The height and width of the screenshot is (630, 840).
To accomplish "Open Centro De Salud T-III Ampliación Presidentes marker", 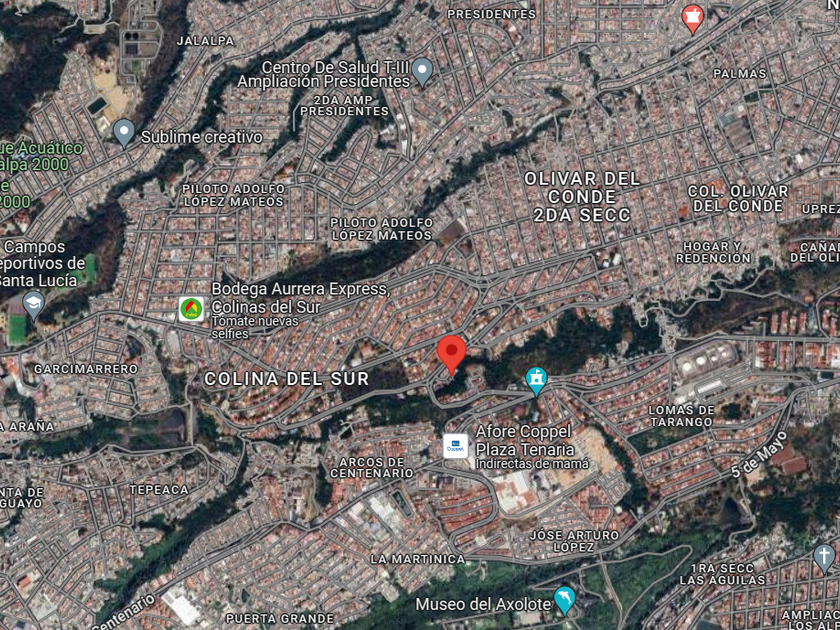I will click(x=423, y=73).
